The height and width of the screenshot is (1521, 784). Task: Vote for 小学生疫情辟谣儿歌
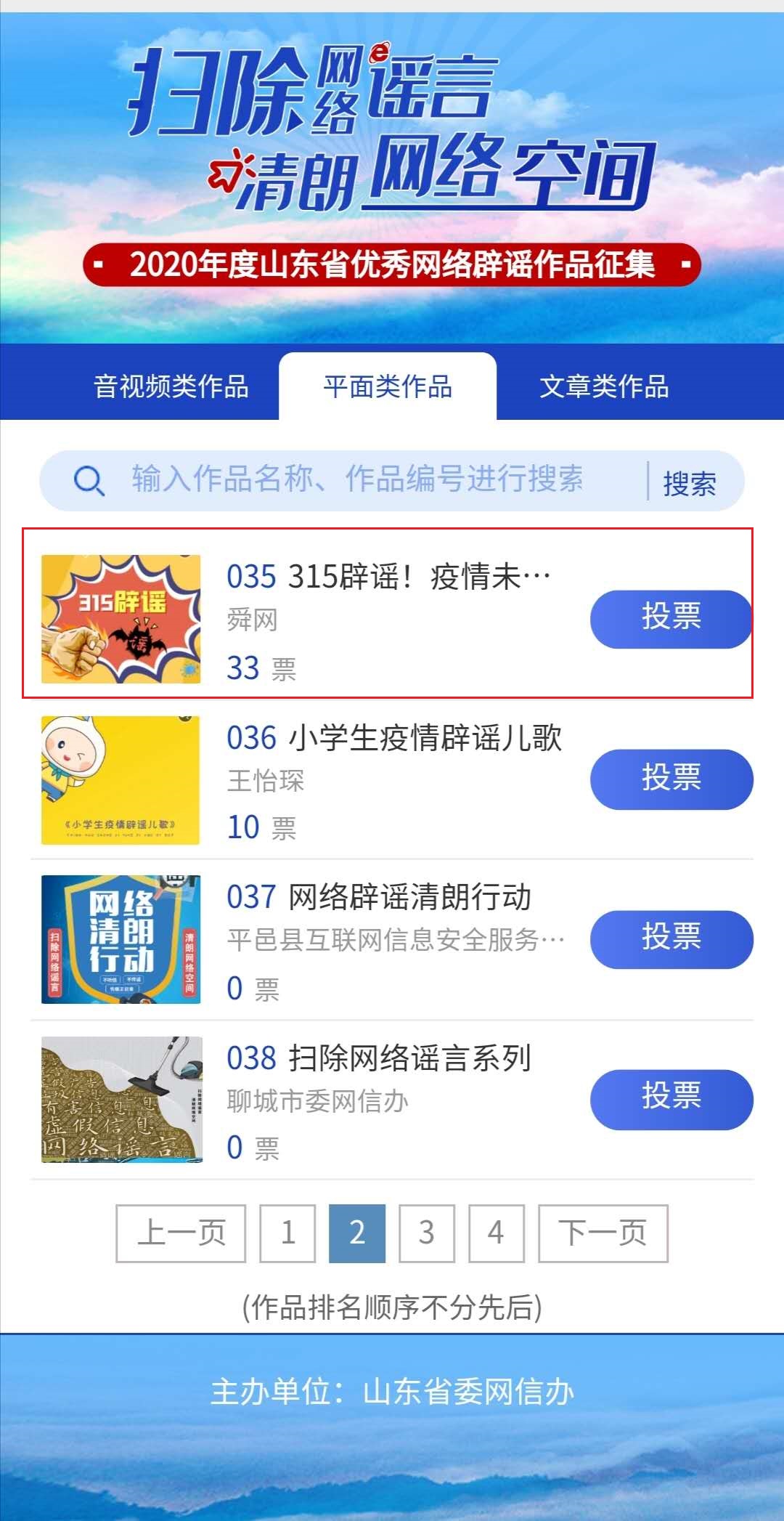pyautogui.click(x=670, y=779)
